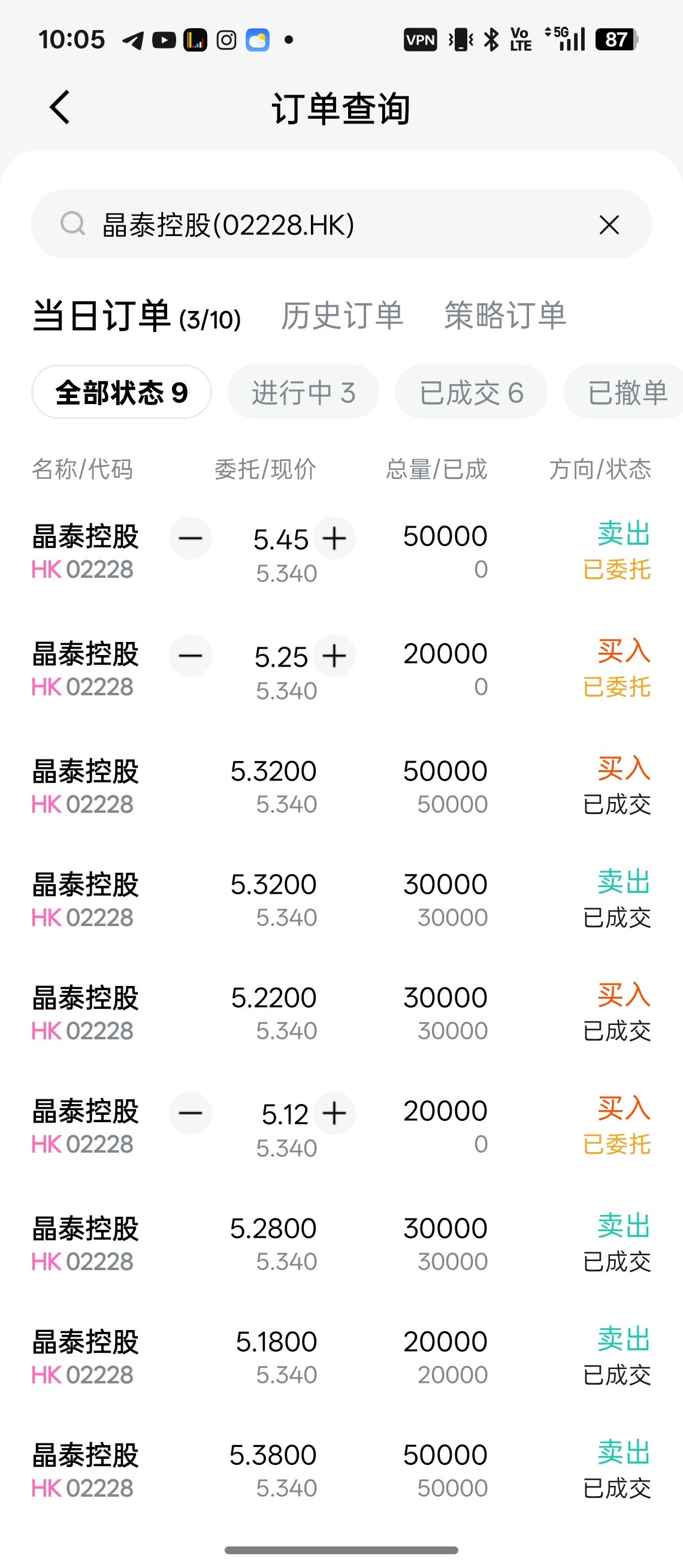Switch to the 历史订单 tab
Viewport: 683px width, 1568px height.
342,316
